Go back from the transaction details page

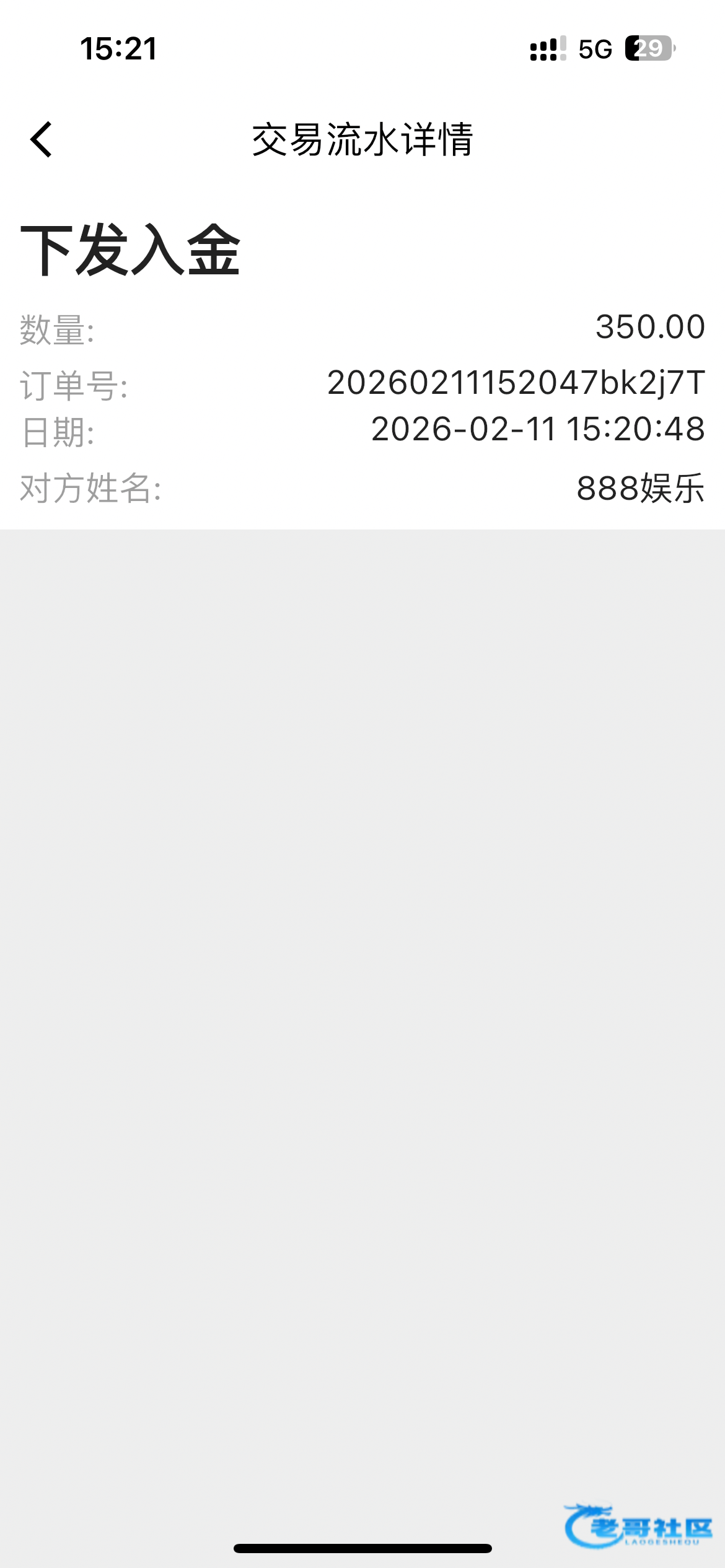42,139
